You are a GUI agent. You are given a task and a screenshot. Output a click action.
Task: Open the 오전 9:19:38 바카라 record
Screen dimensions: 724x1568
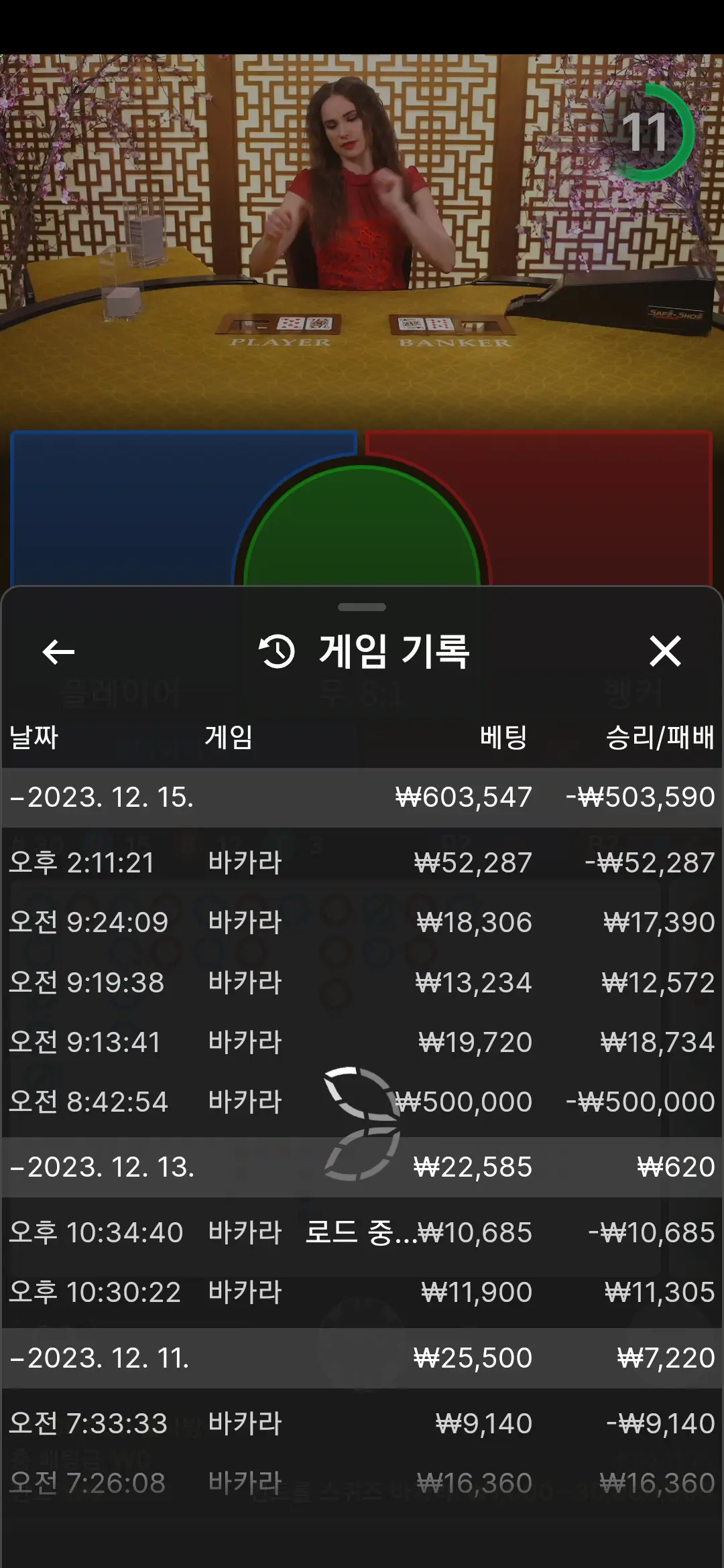click(x=362, y=982)
